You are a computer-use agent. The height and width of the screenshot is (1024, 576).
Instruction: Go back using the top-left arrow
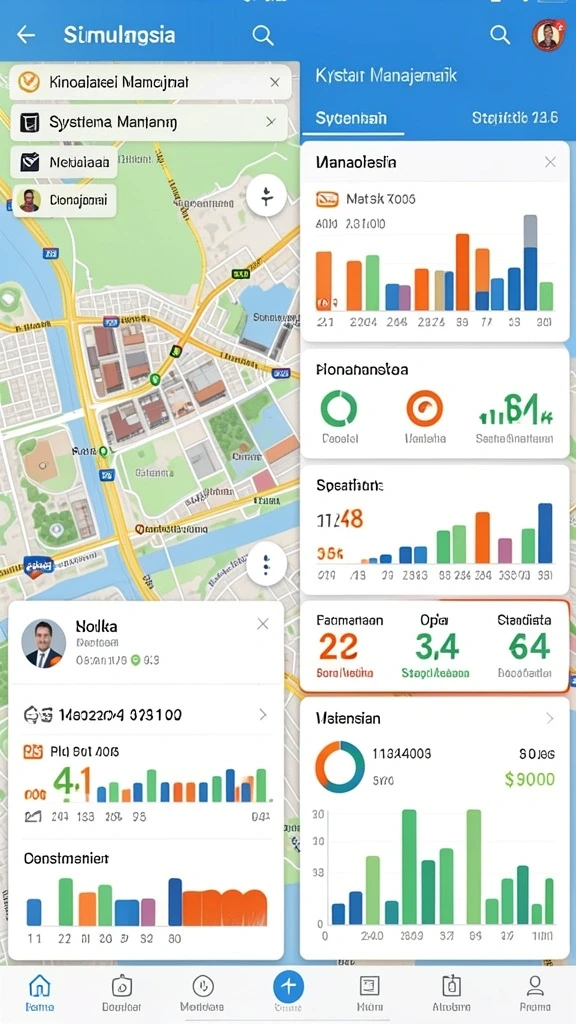[x=25, y=35]
